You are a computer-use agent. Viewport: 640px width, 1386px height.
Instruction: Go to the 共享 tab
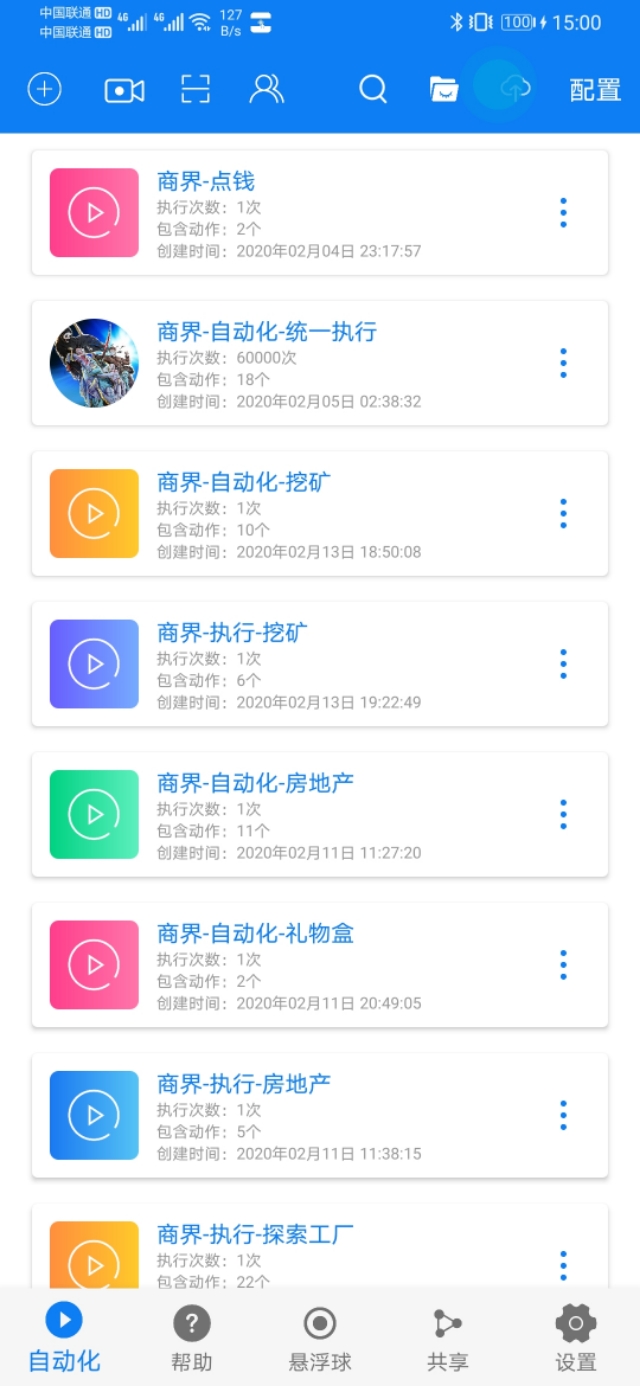point(447,1337)
